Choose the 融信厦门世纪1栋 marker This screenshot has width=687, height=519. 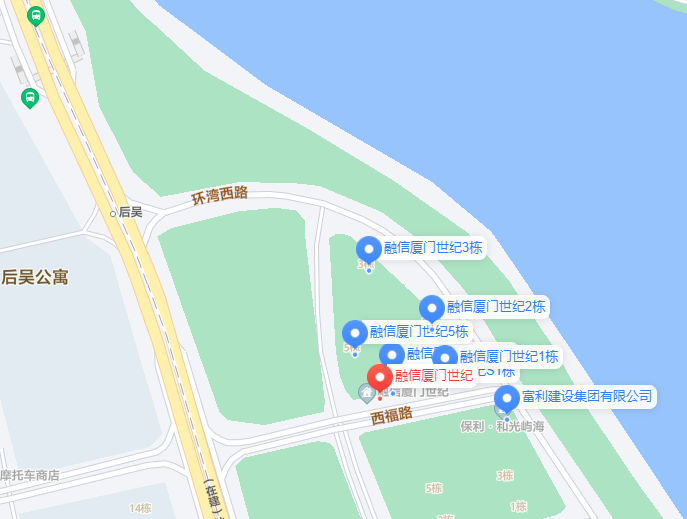(x=444, y=357)
